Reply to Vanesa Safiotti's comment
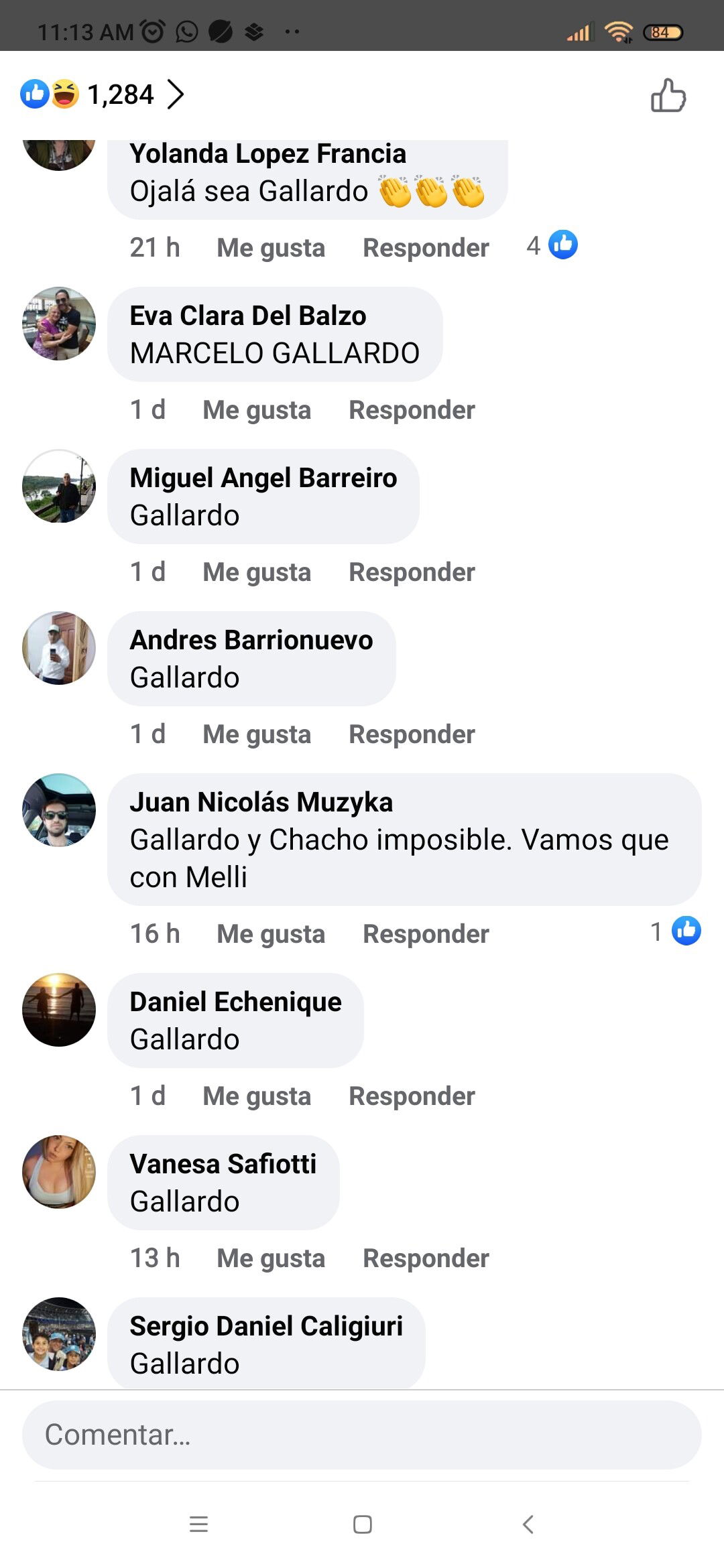 [x=426, y=1258]
